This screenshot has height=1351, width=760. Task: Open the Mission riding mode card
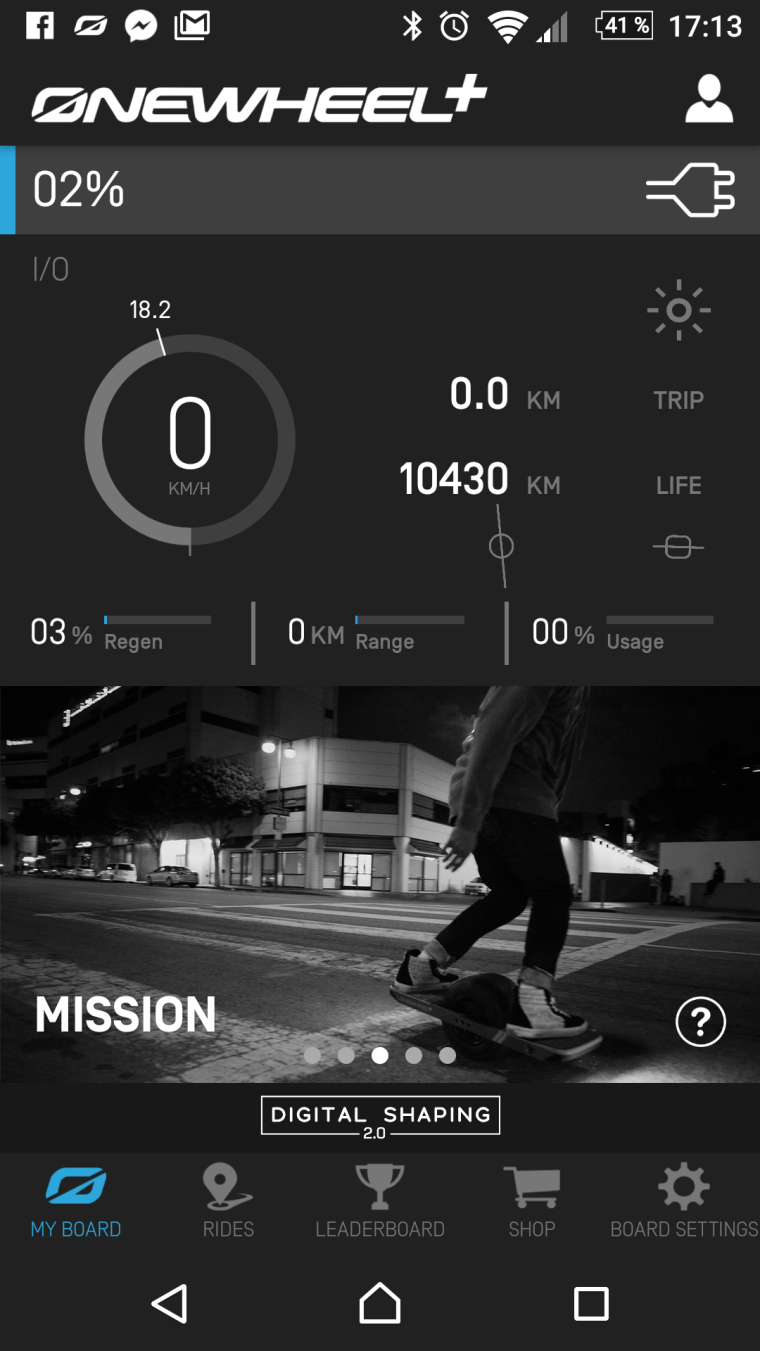click(380, 880)
